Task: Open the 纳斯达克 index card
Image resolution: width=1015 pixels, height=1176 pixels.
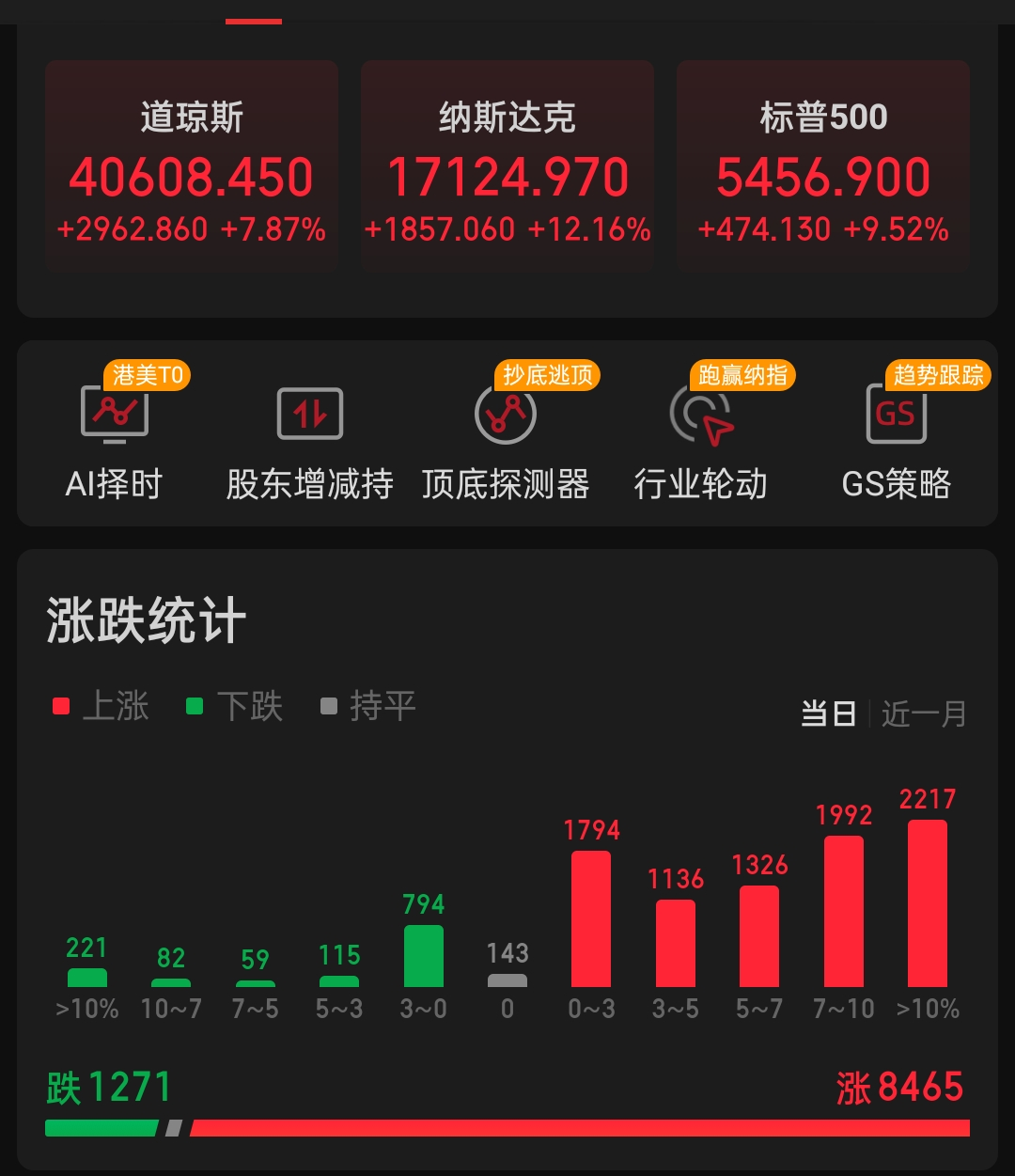Action: click(507, 167)
